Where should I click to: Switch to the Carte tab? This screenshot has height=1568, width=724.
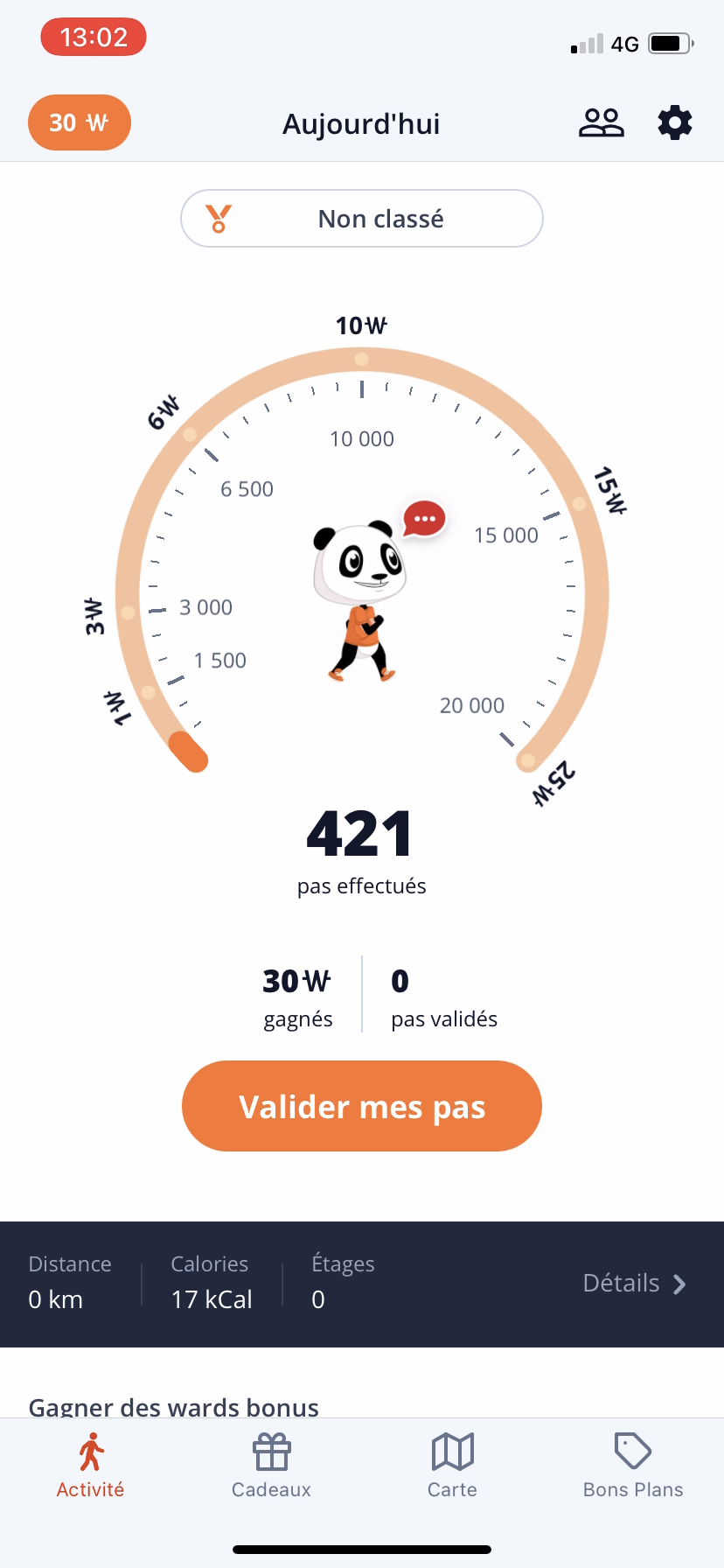pyautogui.click(x=452, y=1466)
